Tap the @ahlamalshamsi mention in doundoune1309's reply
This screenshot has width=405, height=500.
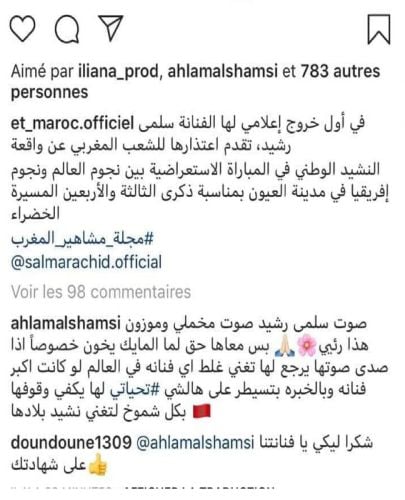[196, 443]
